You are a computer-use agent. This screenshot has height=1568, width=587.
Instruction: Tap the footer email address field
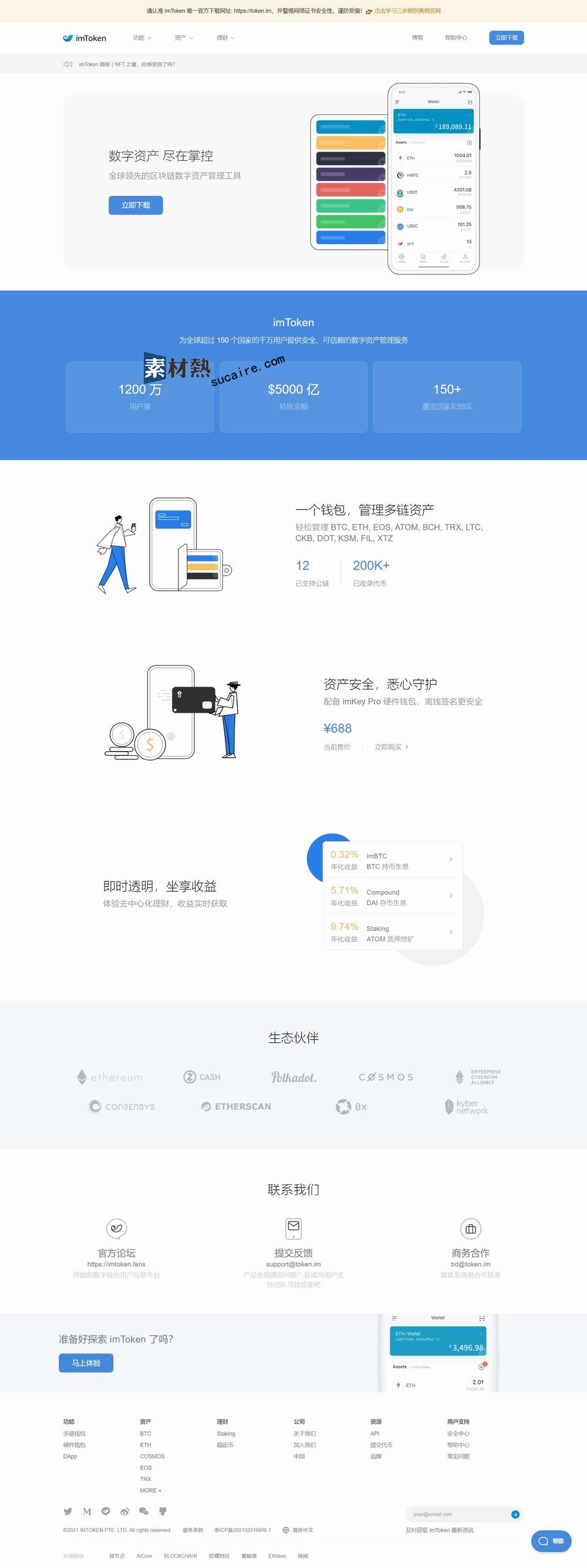click(456, 1514)
